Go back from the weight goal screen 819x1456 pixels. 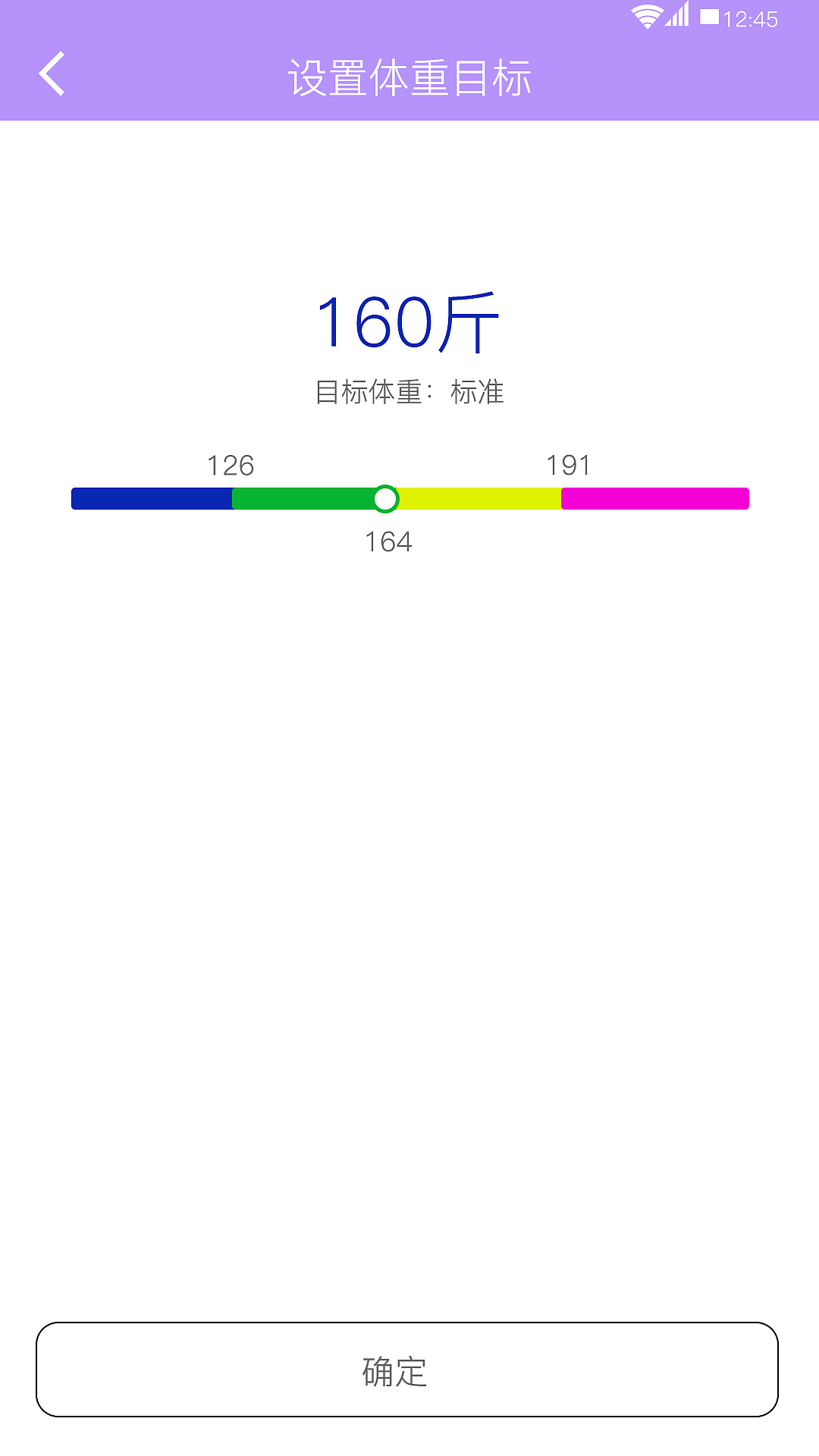[52, 74]
